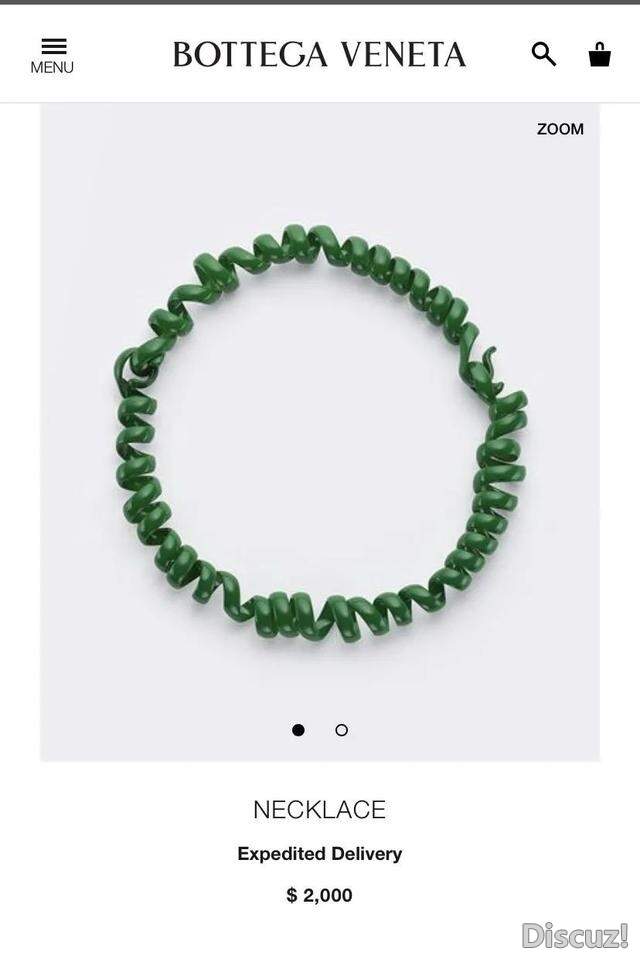The height and width of the screenshot is (955, 640).
Task: Open the MENU drawer
Action: click(x=52, y=55)
